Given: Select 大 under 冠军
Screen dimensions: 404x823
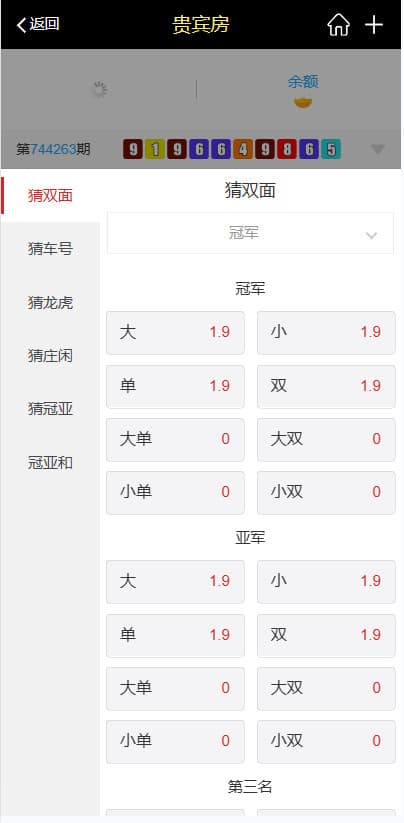Looking at the screenshot, I should (175, 333).
